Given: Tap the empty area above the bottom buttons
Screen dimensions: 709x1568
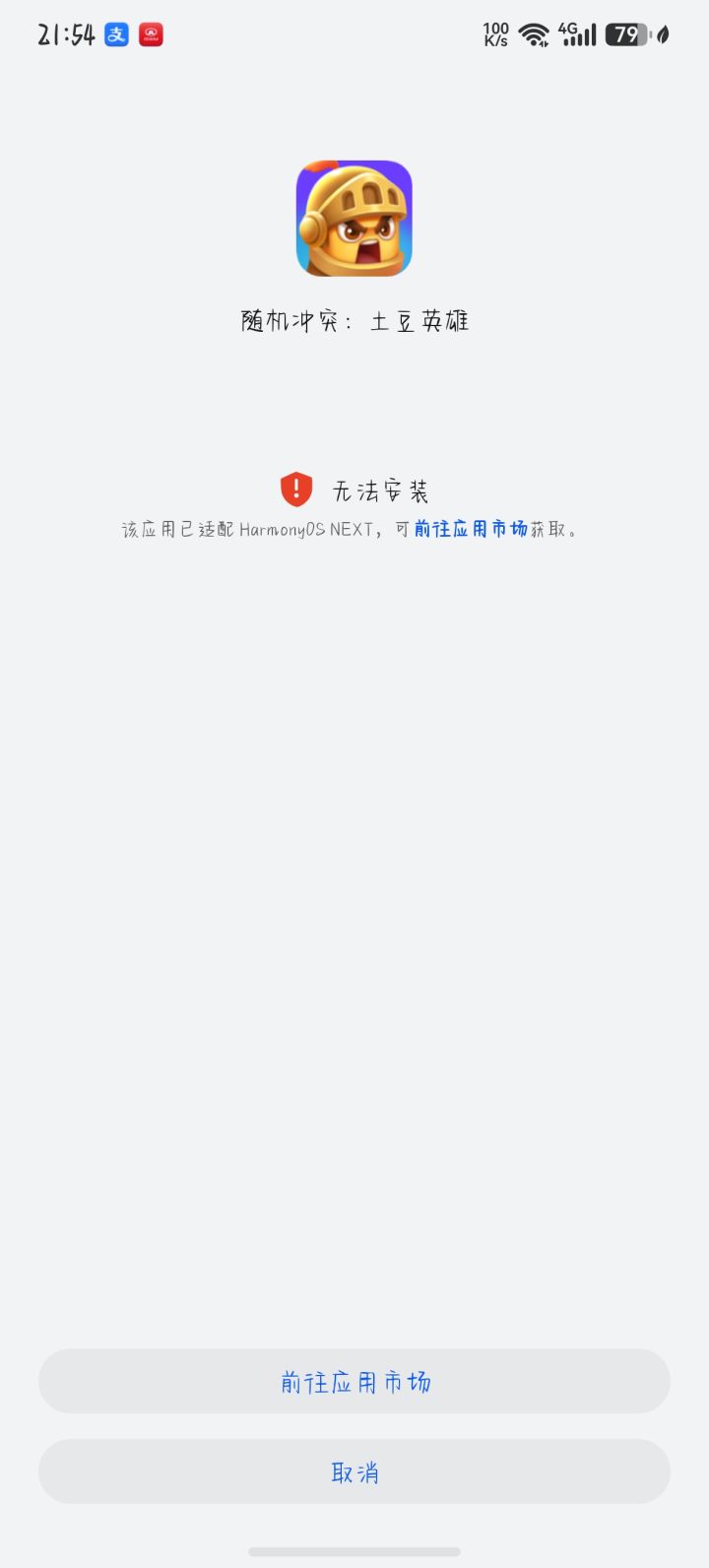Looking at the screenshot, I should click(x=354, y=985).
